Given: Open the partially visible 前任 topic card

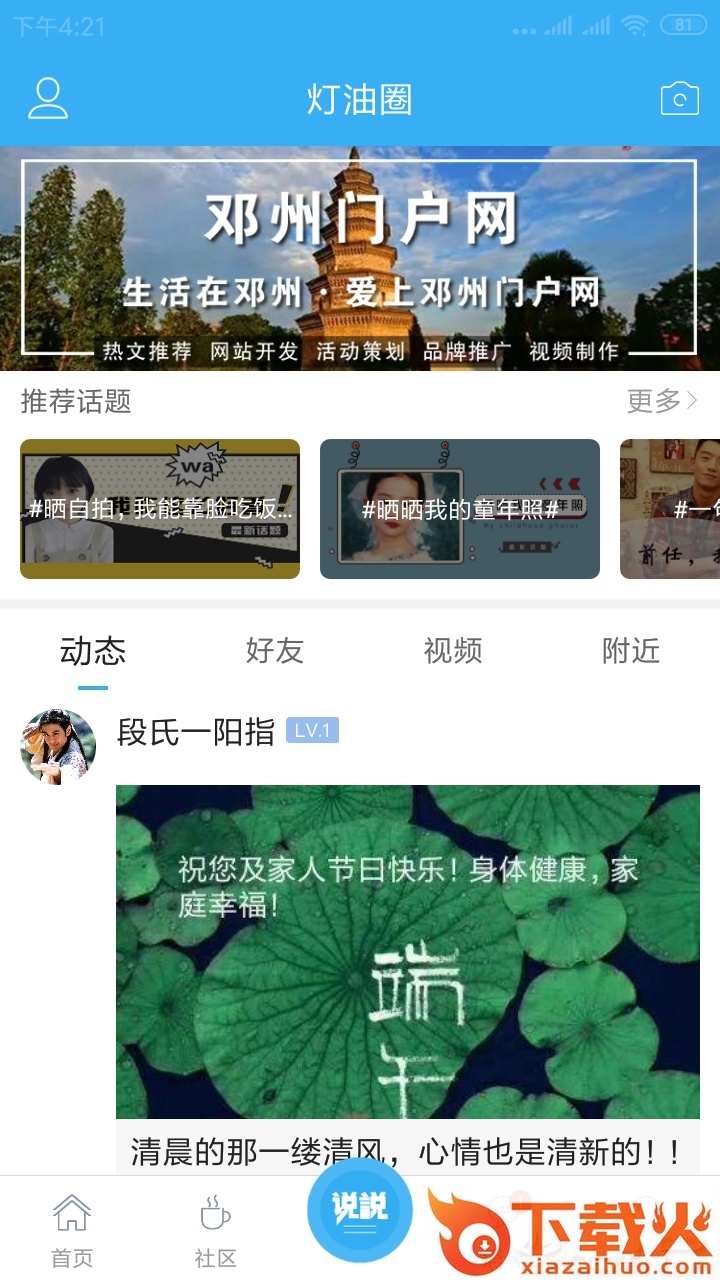Looking at the screenshot, I should [x=685, y=508].
